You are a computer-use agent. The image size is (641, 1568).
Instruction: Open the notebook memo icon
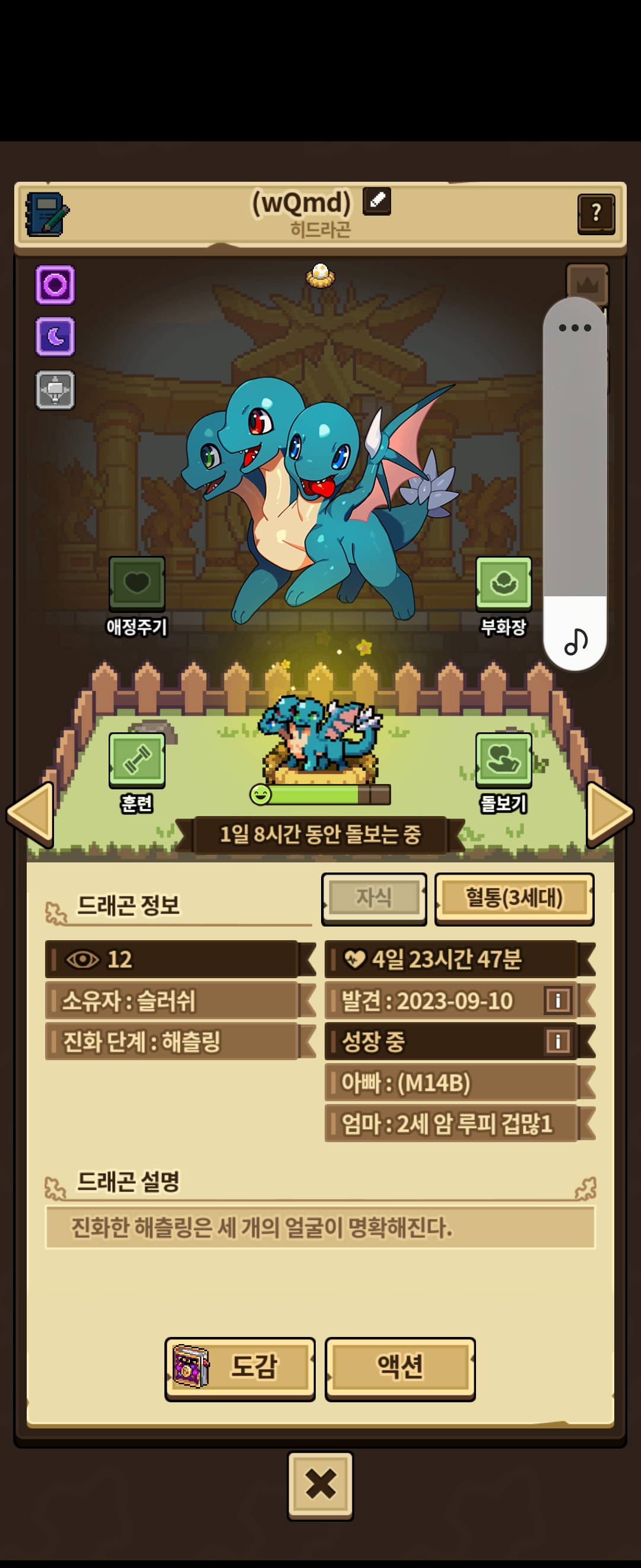click(47, 214)
